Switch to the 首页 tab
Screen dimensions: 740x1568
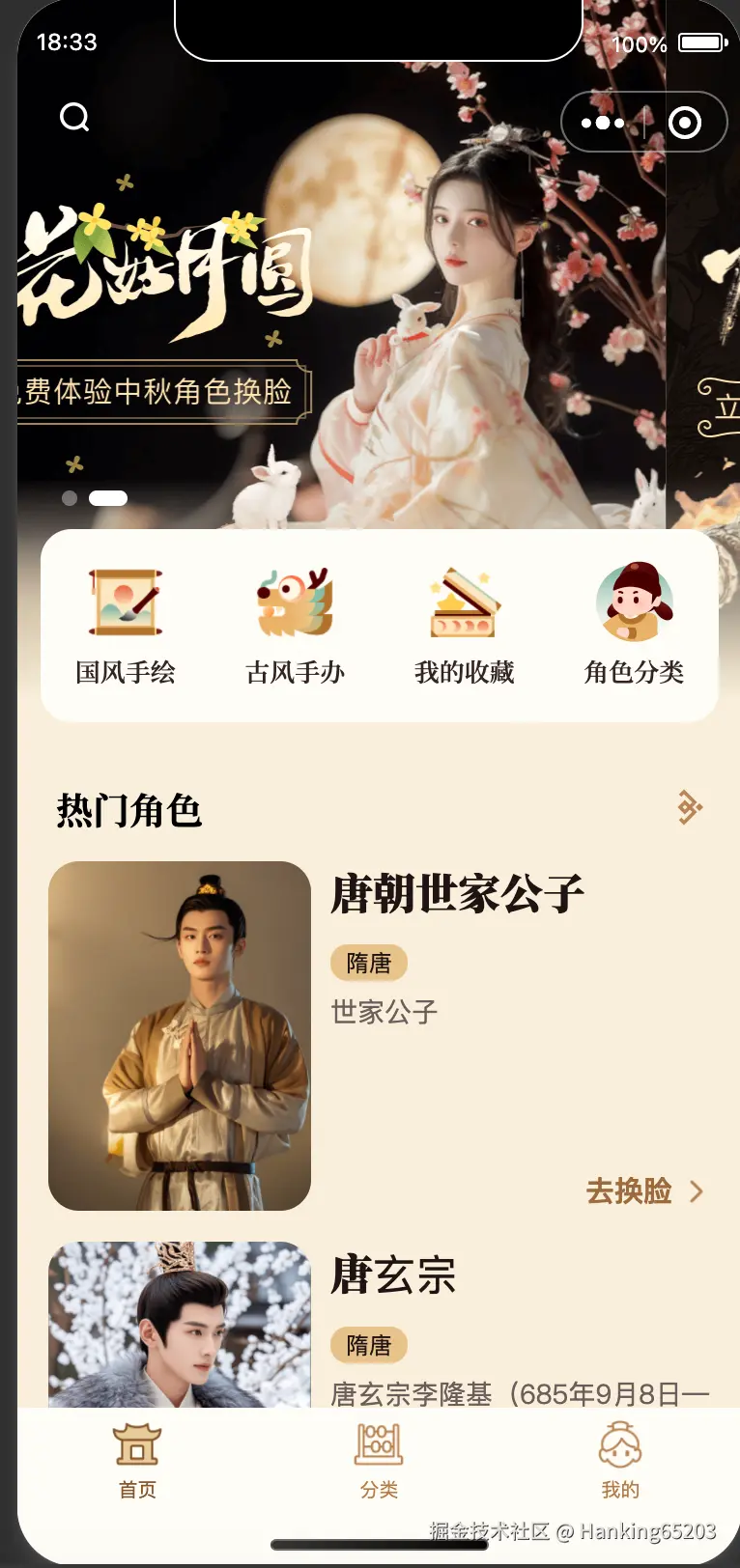click(x=137, y=1462)
